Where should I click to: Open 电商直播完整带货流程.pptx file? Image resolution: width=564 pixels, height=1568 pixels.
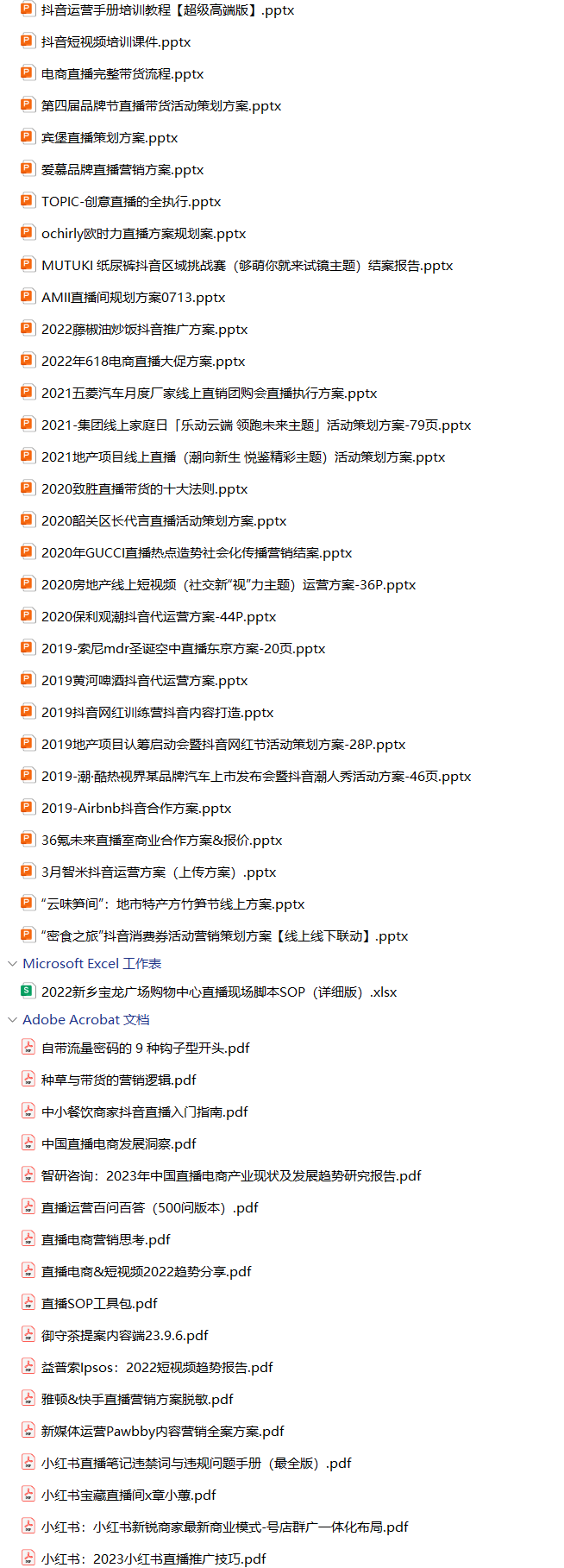click(122, 74)
